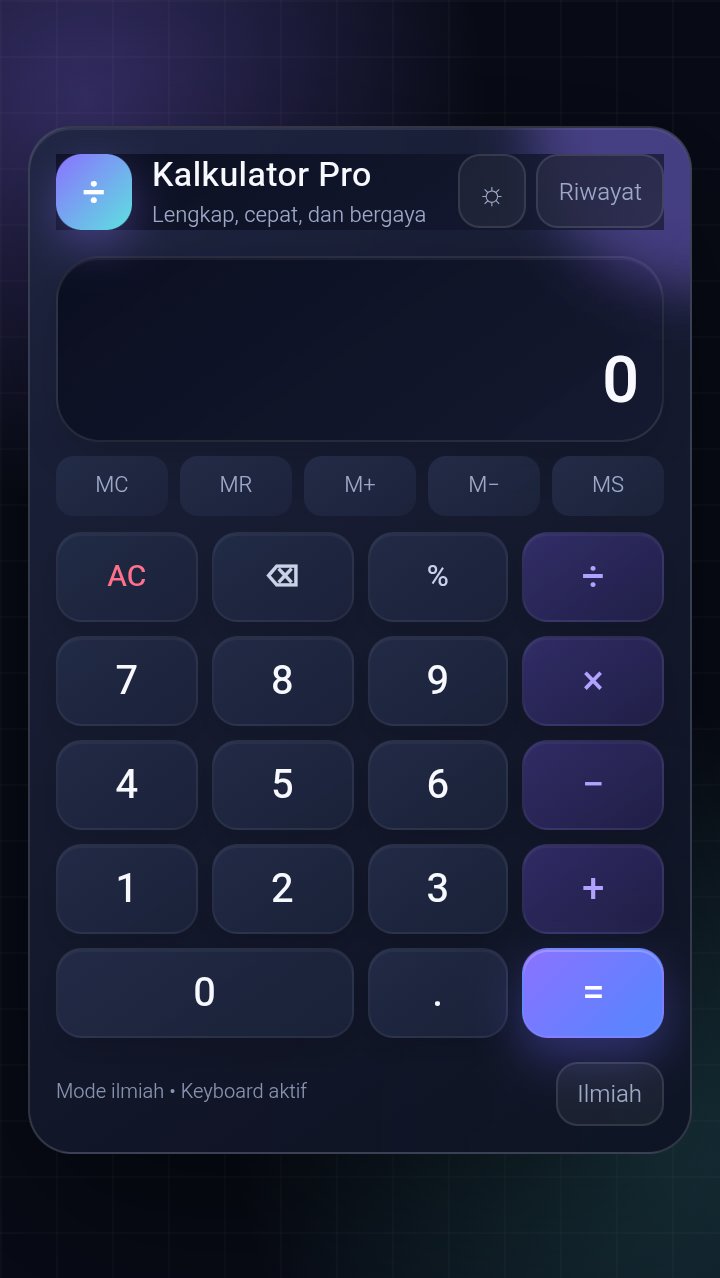The image size is (720, 1278).
Task: Tap the plus operator key
Action: [x=593, y=889]
